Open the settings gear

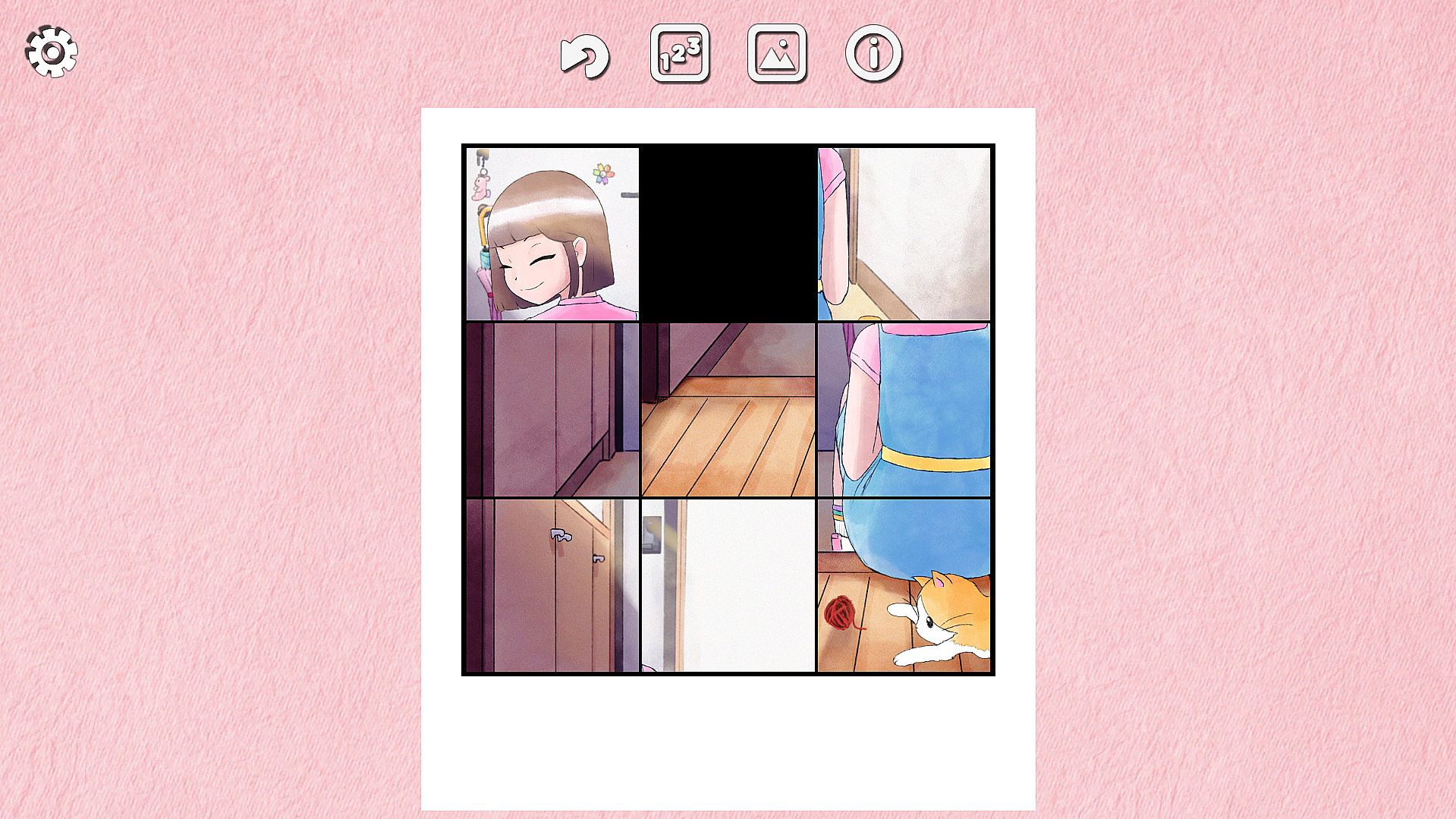coord(52,52)
